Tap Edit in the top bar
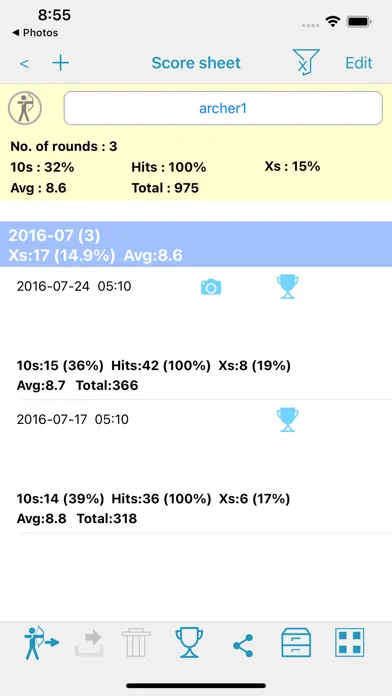 [x=359, y=63]
